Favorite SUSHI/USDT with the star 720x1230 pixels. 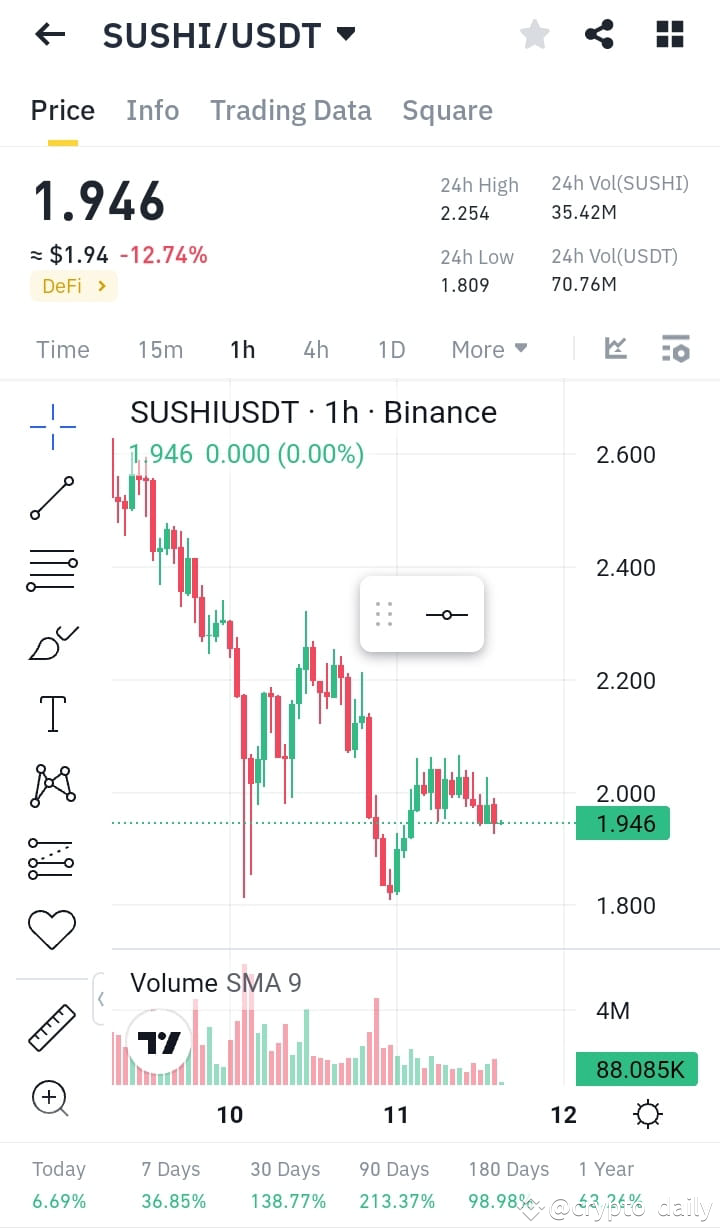click(534, 33)
